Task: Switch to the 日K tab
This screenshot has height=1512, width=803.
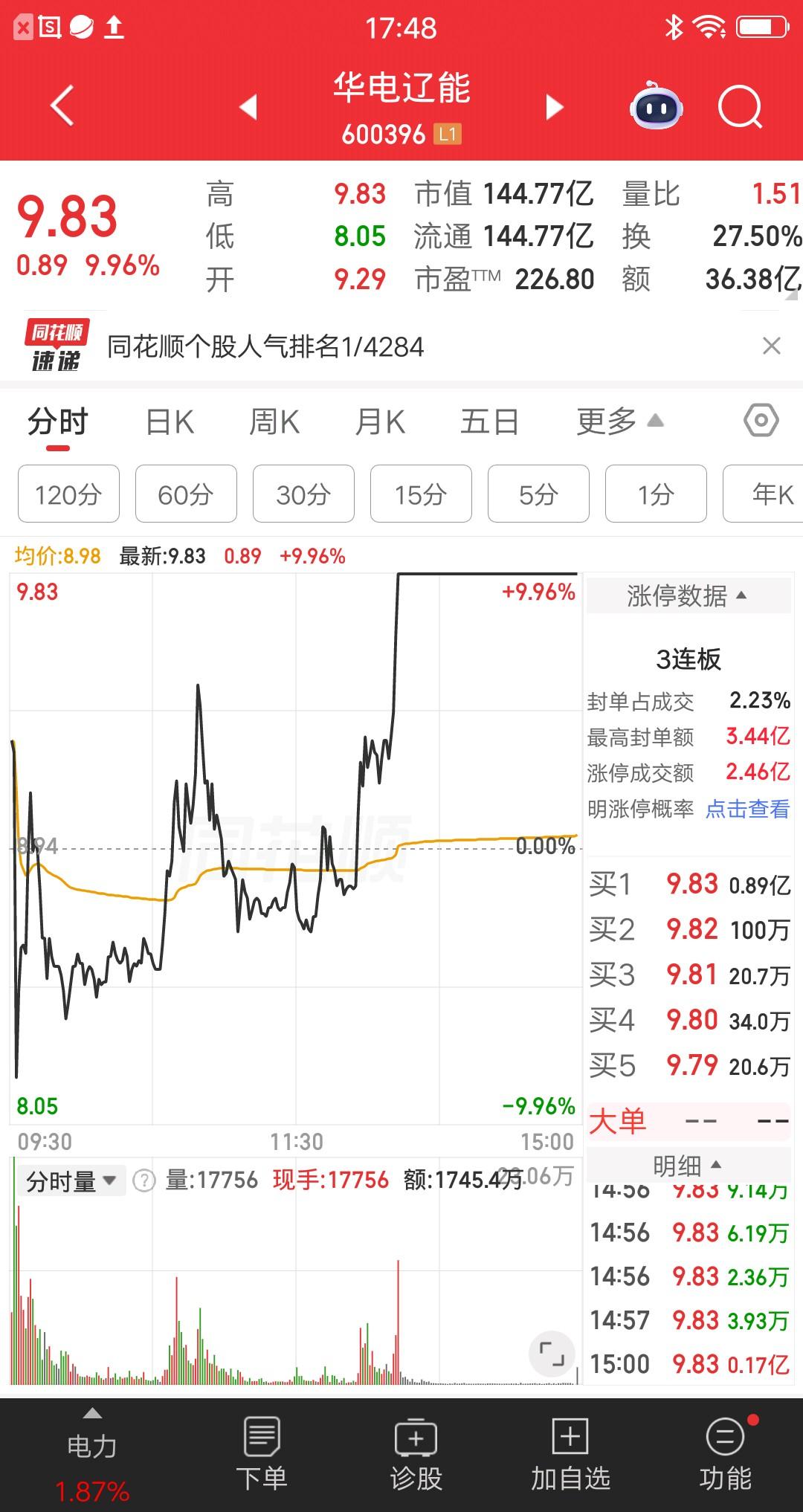Action: [170, 421]
